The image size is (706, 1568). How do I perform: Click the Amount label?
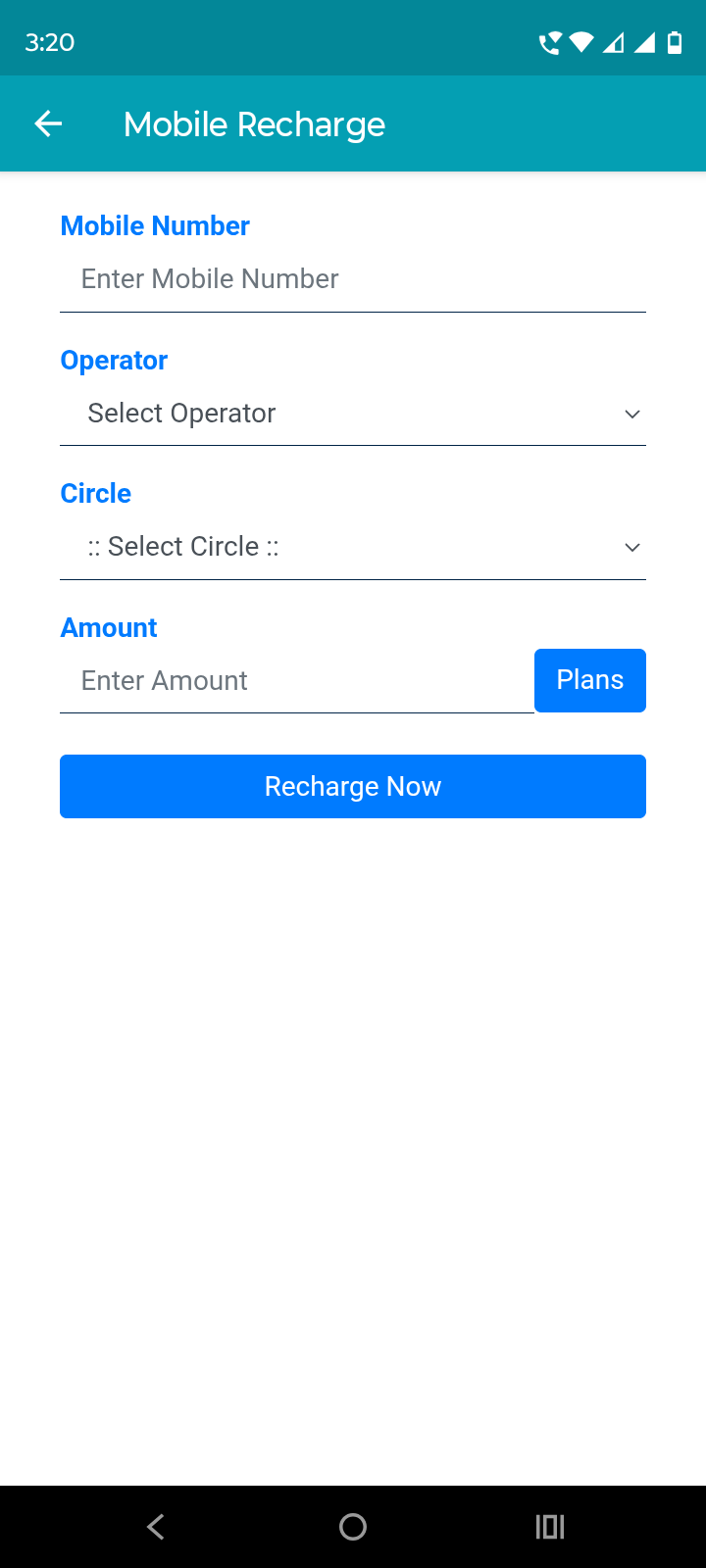[108, 627]
